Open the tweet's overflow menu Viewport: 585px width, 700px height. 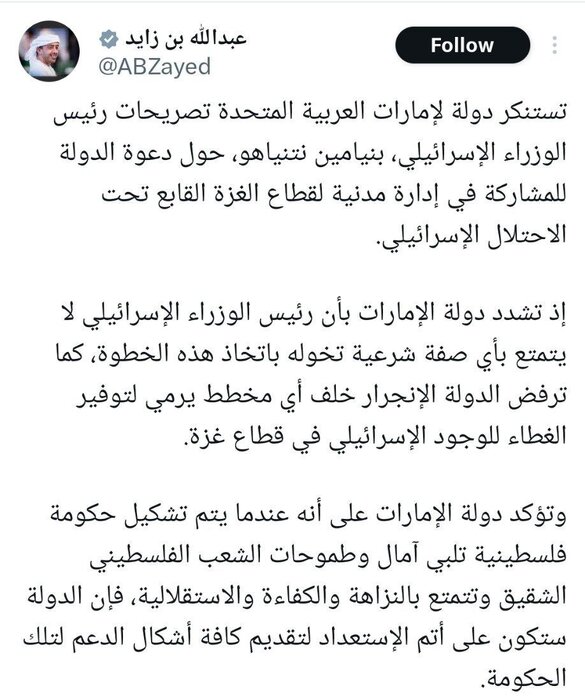click(x=555, y=45)
